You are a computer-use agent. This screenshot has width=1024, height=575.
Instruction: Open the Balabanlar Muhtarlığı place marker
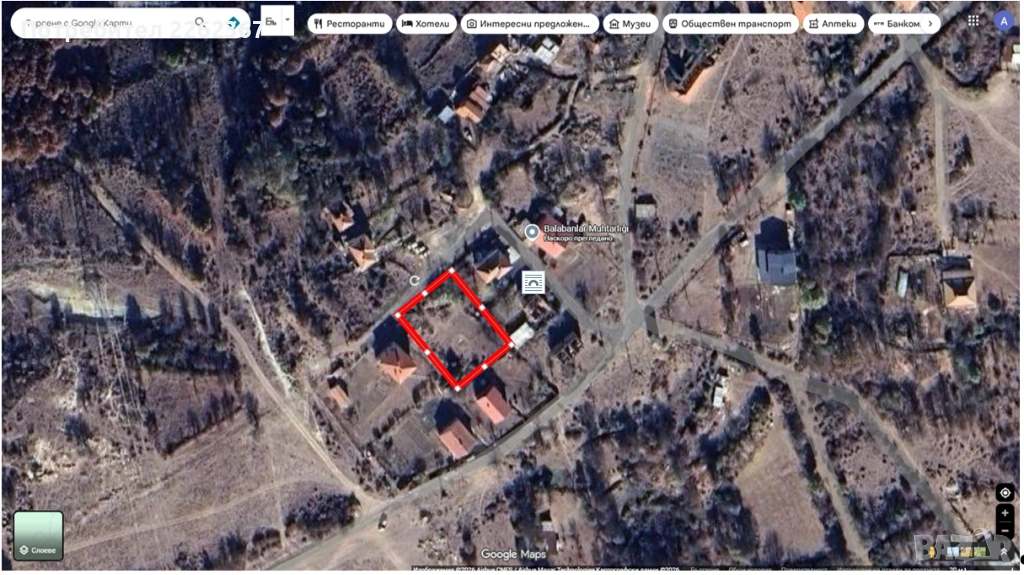[532, 231]
